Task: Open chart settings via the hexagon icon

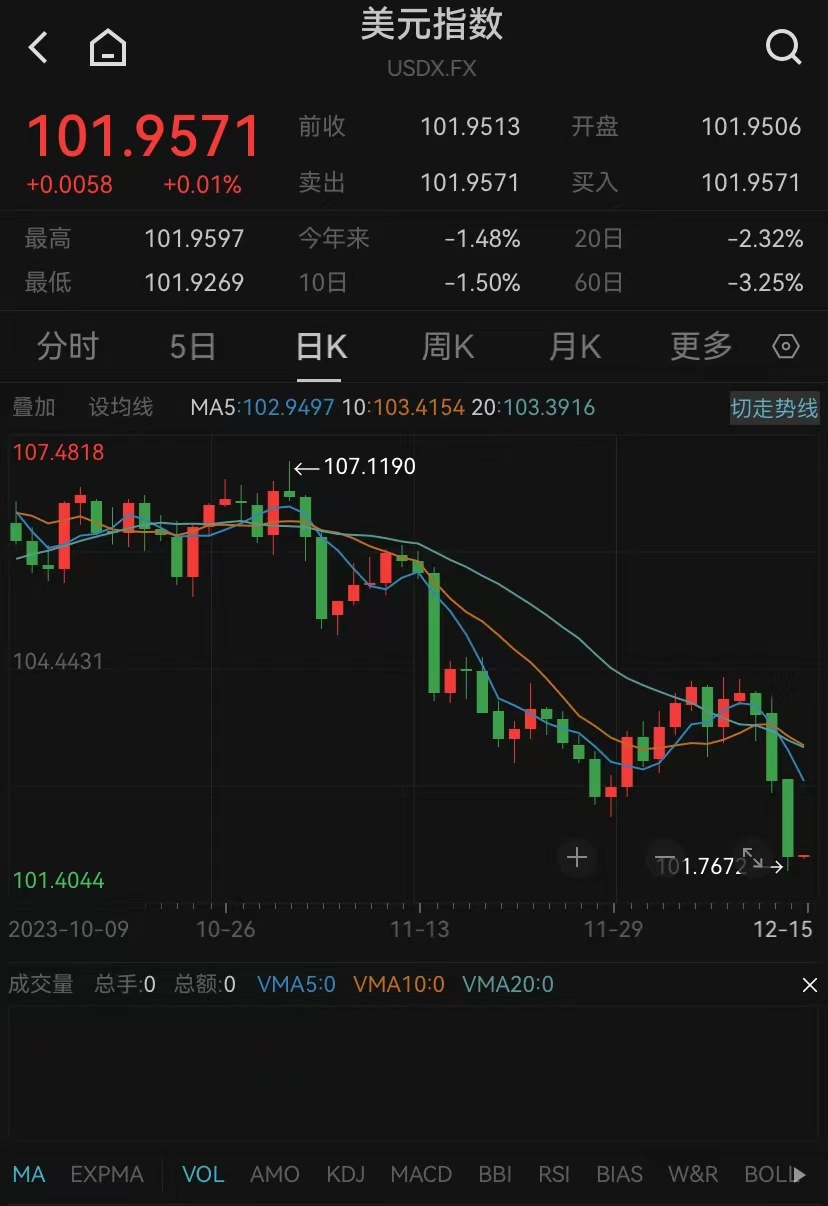Action: pos(786,345)
